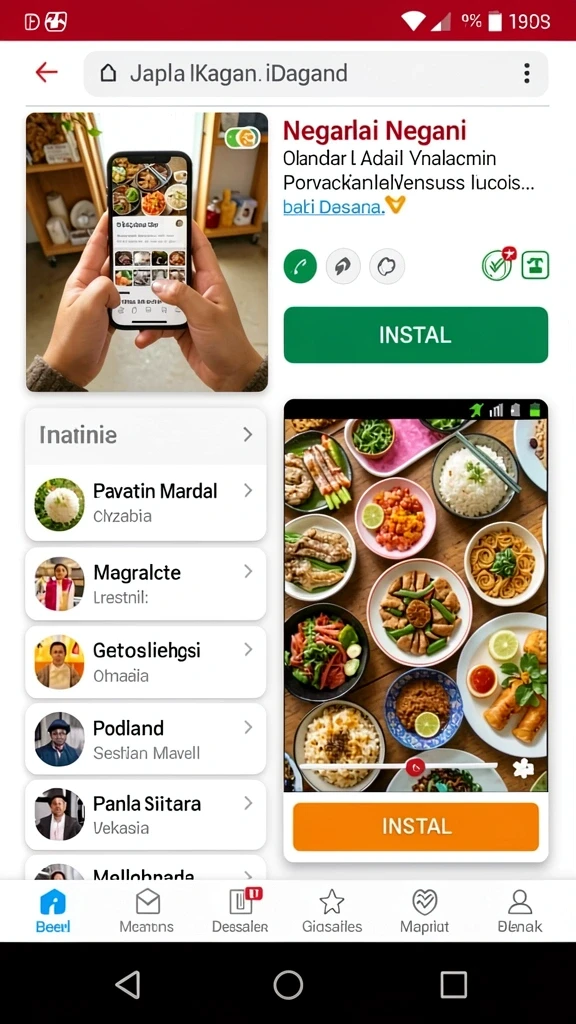The height and width of the screenshot is (1024, 576).
Task: Switch to the Meantns tab
Action: click(147, 911)
